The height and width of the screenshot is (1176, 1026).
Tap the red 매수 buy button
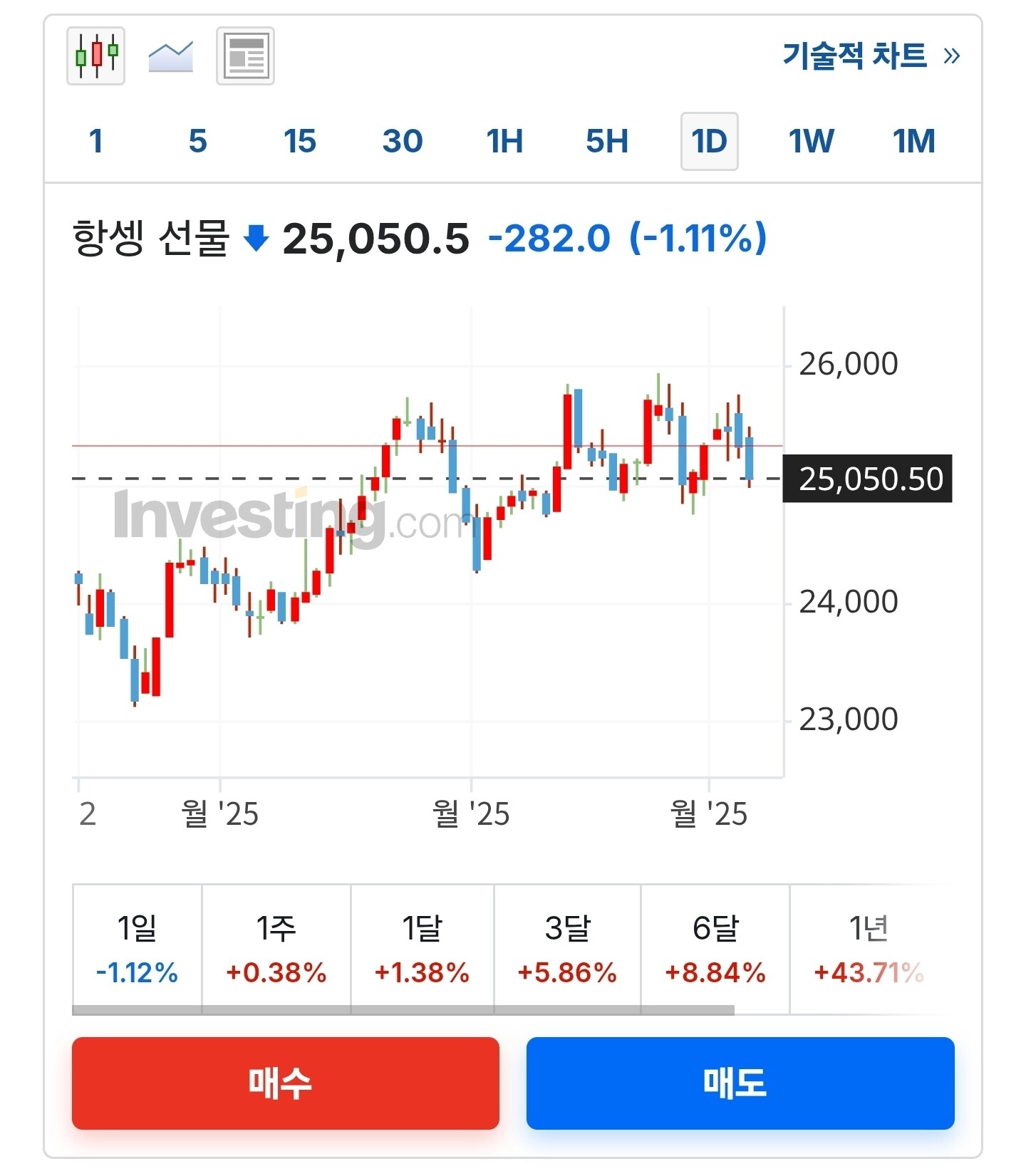(x=285, y=1083)
